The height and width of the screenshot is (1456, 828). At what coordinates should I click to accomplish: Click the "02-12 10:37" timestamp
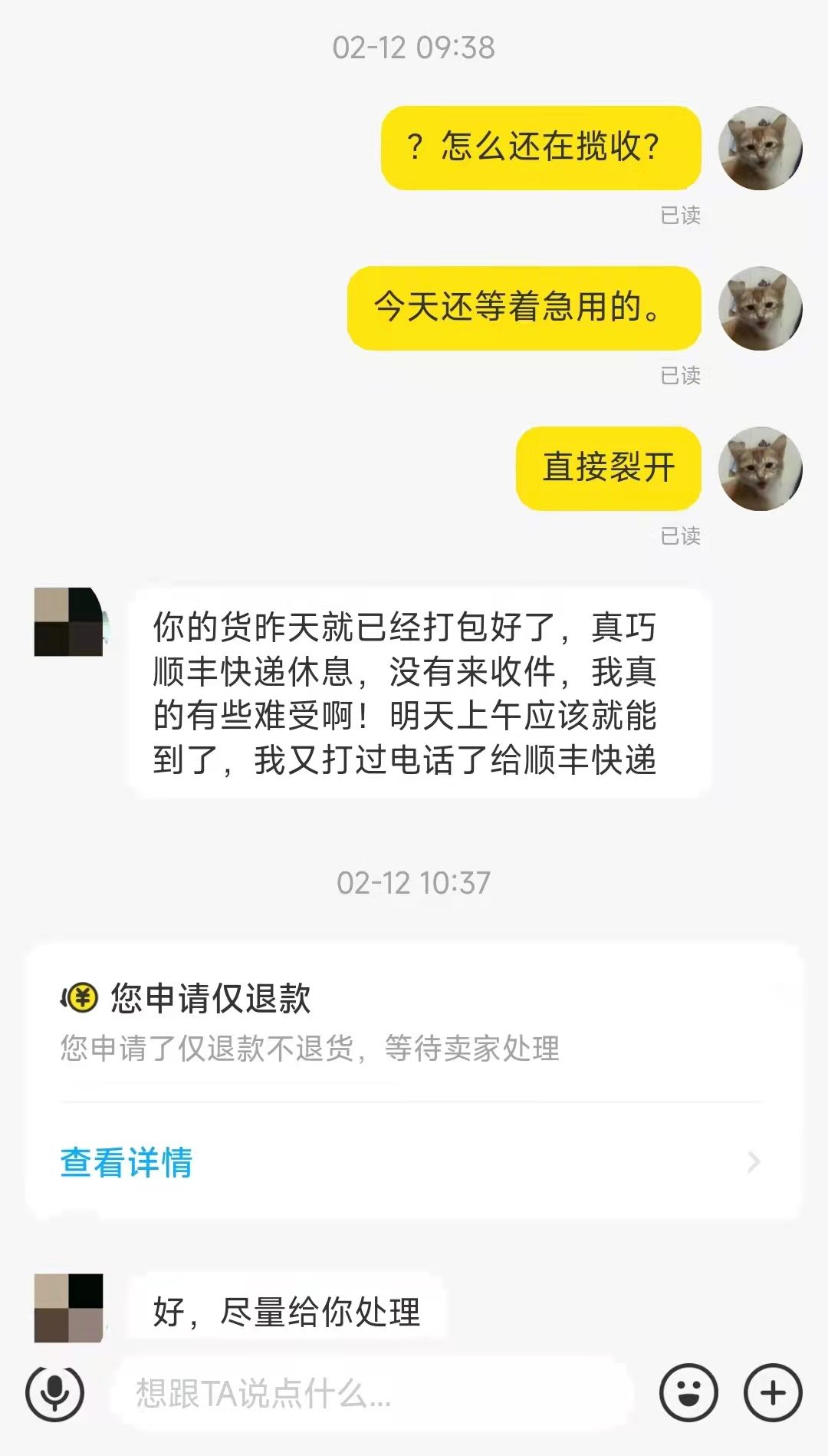pos(414,881)
